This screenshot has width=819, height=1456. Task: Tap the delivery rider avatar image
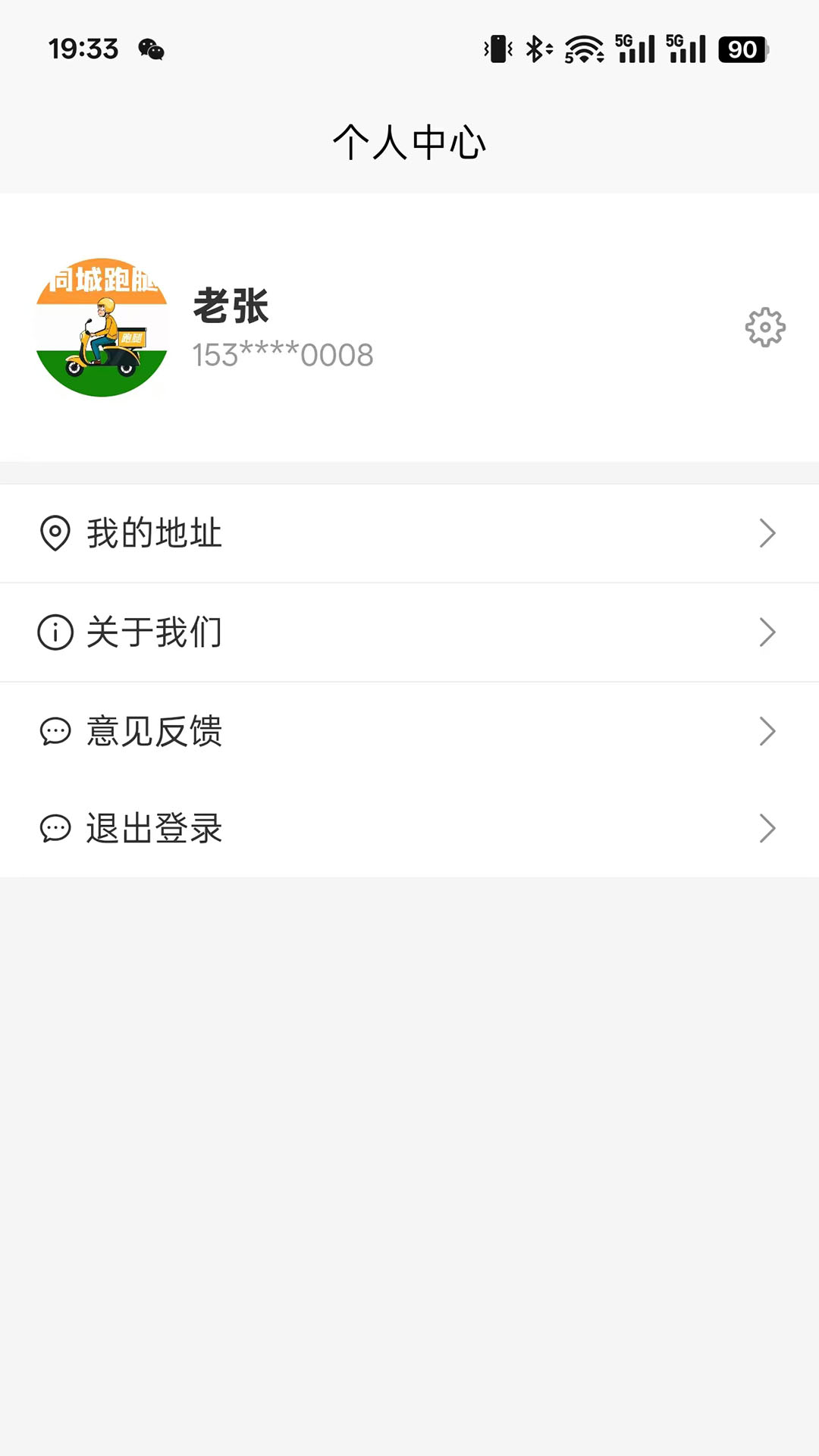tap(101, 326)
